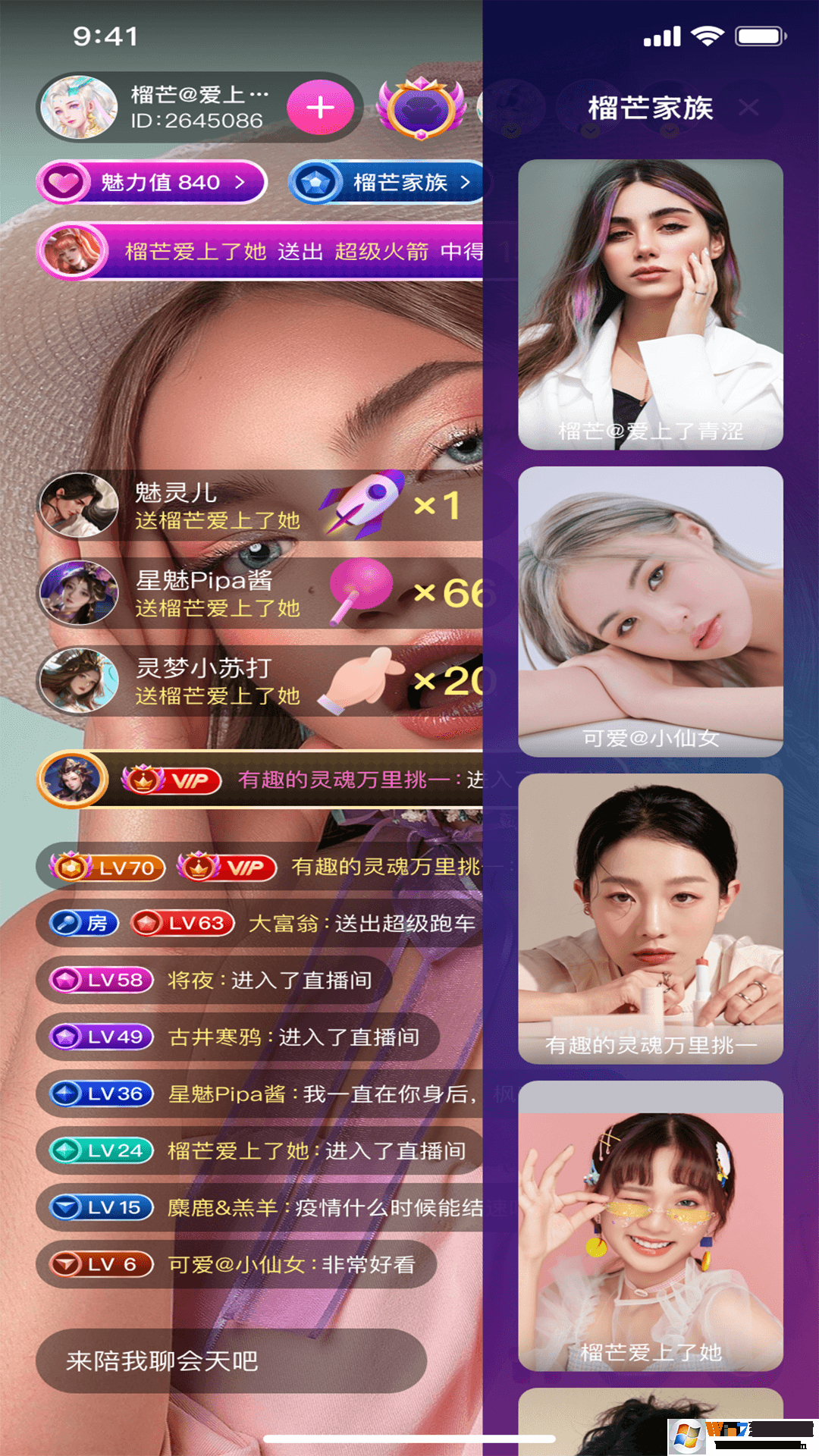Image resolution: width=819 pixels, height=1456 pixels.
Task: Open 魅灵儿's gift sender avatar
Action: pyautogui.click(x=79, y=505)
